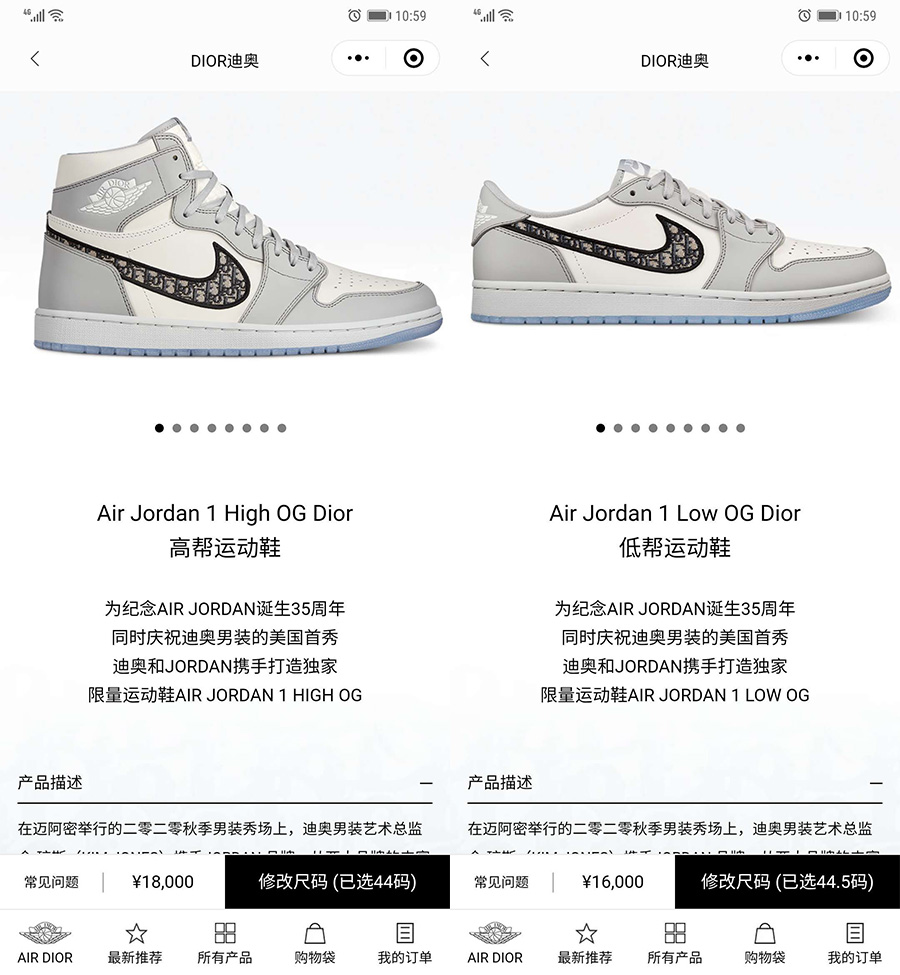900x975 pixels.
Task: Tap 修改尺码 (已选44.5码) to change size
Action: click(787, 882)
